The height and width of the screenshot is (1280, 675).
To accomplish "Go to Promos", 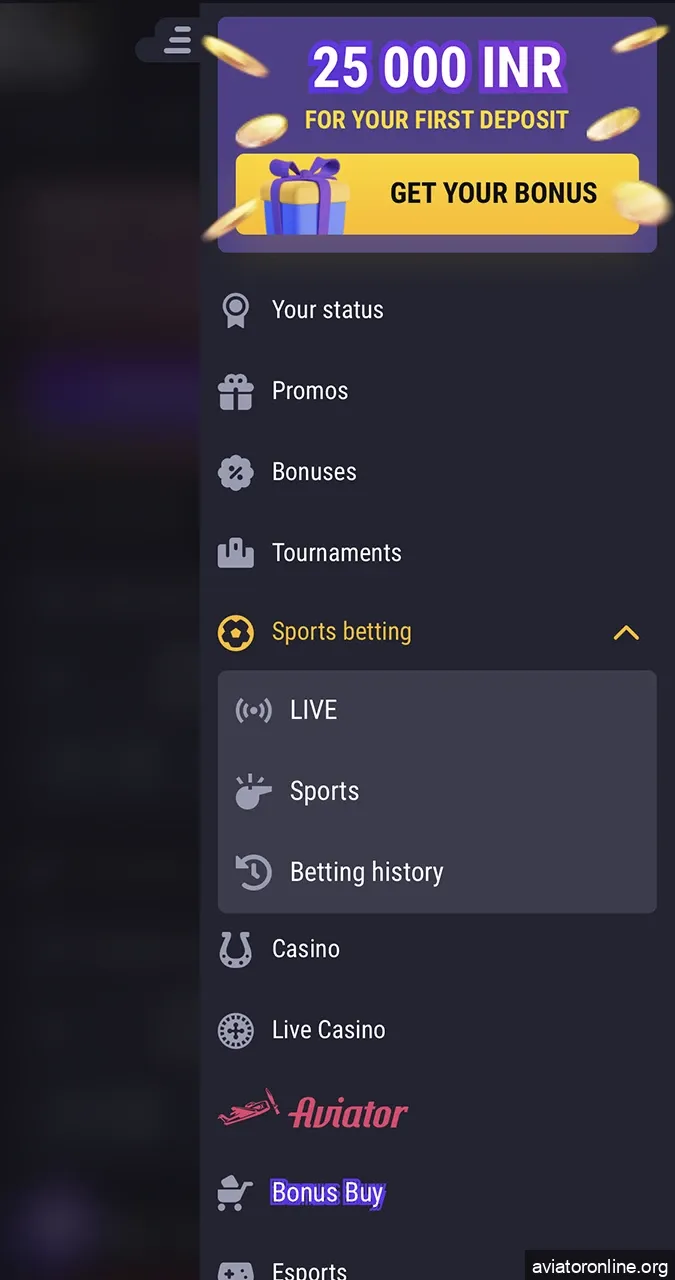I will 310,391.
